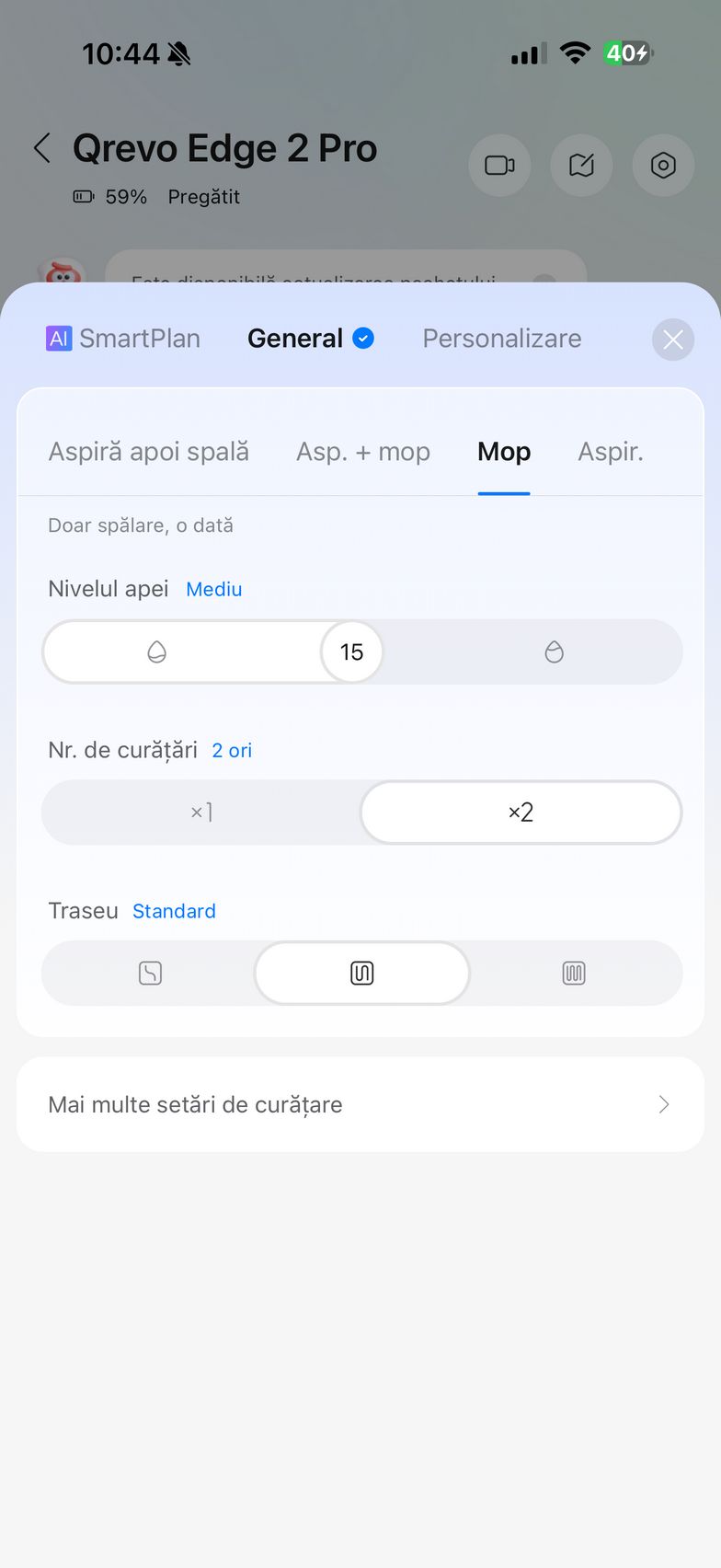
Task: Set water level to the low droplet
Action: pos(157,652)
